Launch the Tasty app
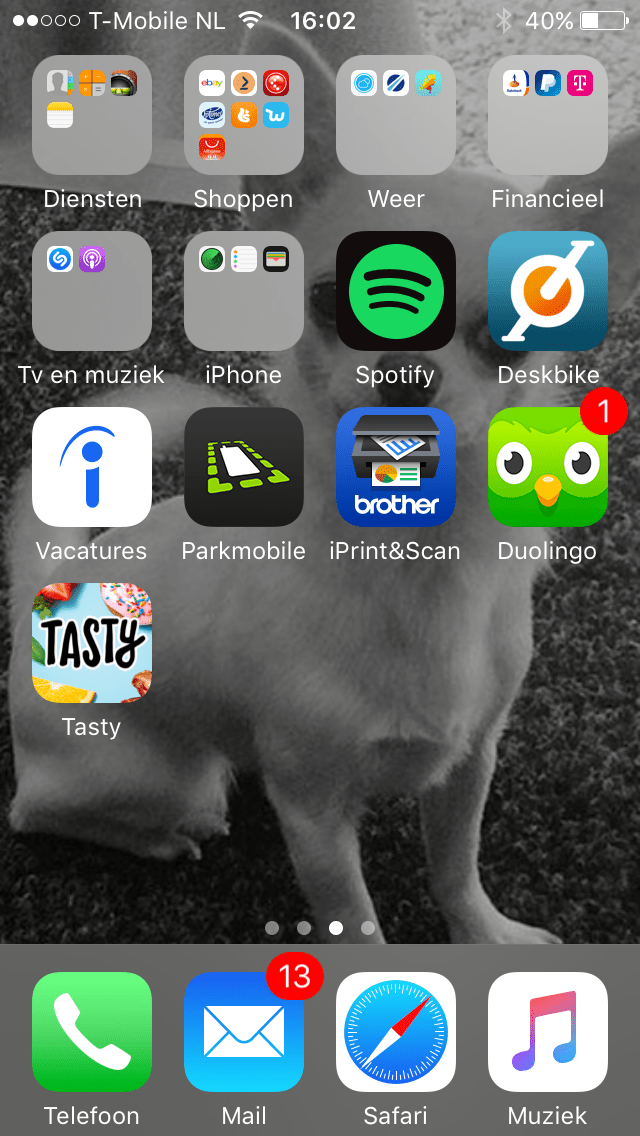 (x=92, y=643)
